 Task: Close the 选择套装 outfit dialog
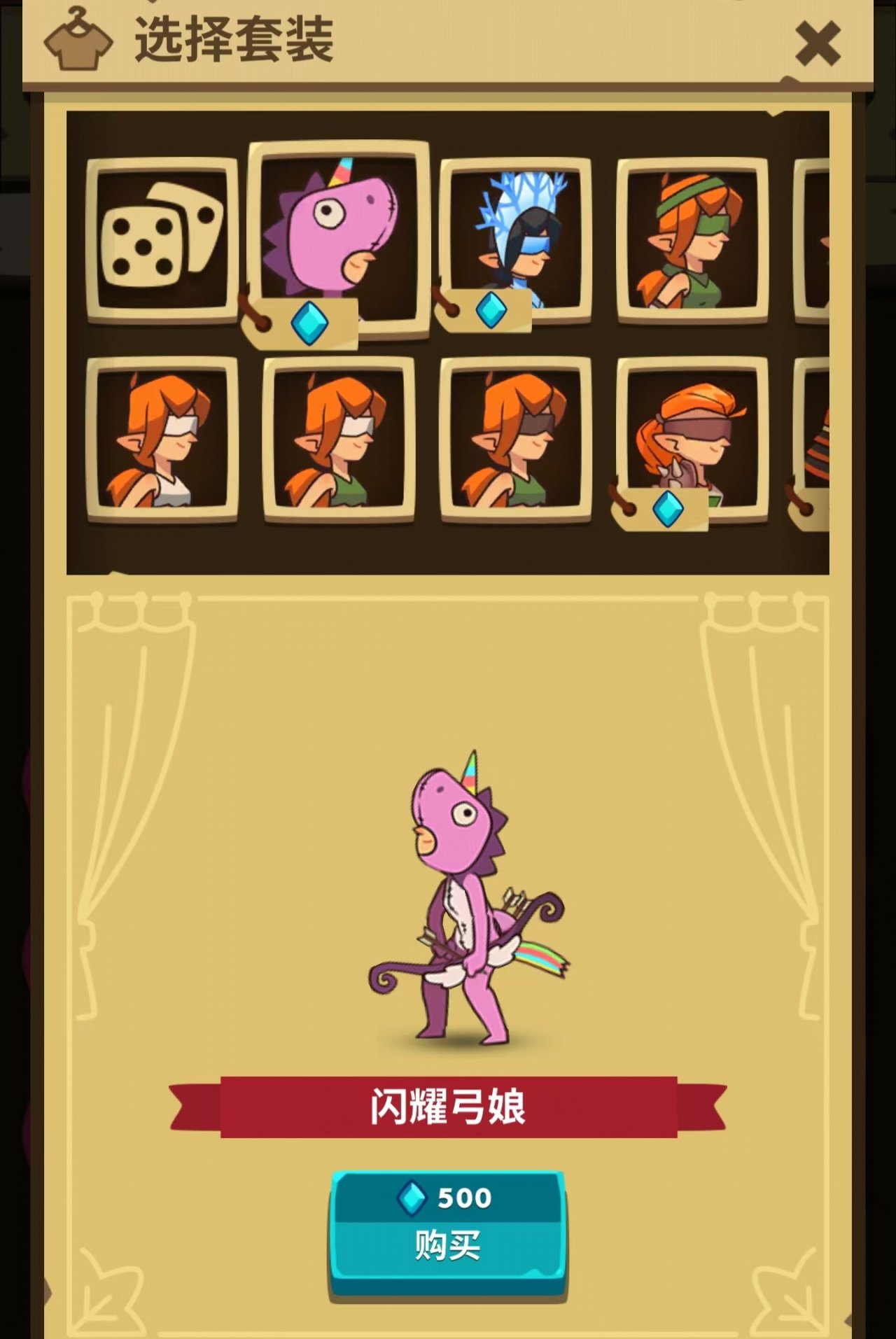point(817,43)
